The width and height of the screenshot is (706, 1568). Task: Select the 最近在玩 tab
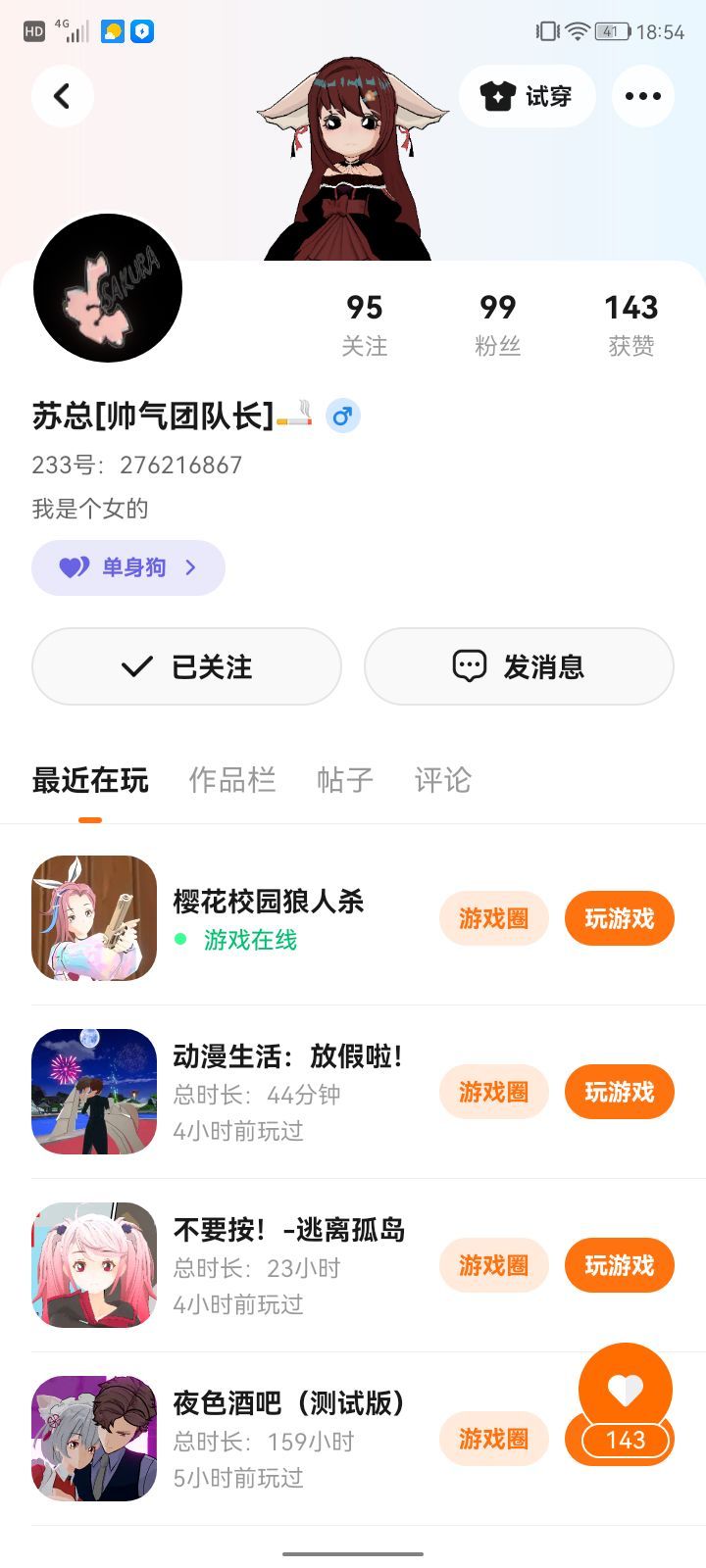[90, 780]
